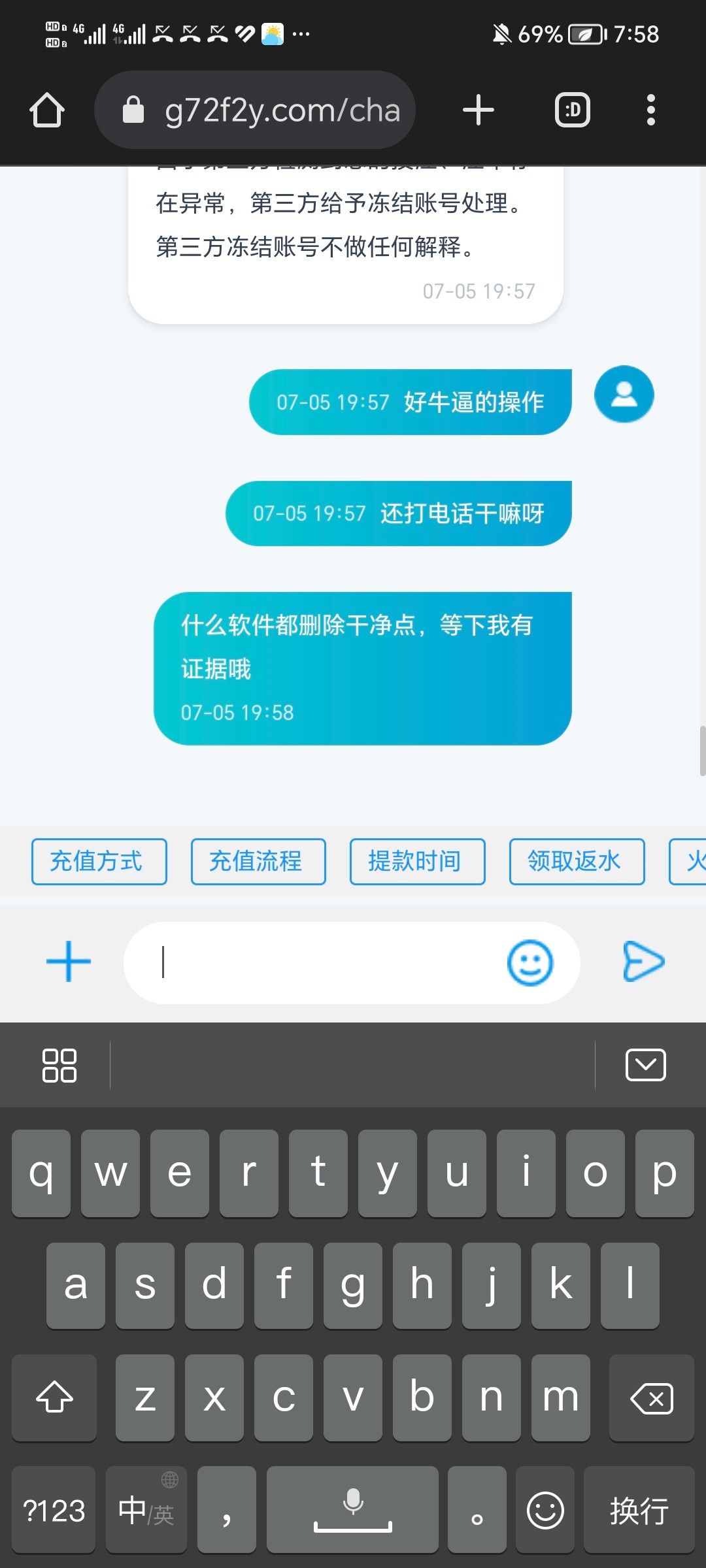This screenshot has height=1568, width=706.
Task: Open the plus attachment menu in chat
Action: pos(69,962)
